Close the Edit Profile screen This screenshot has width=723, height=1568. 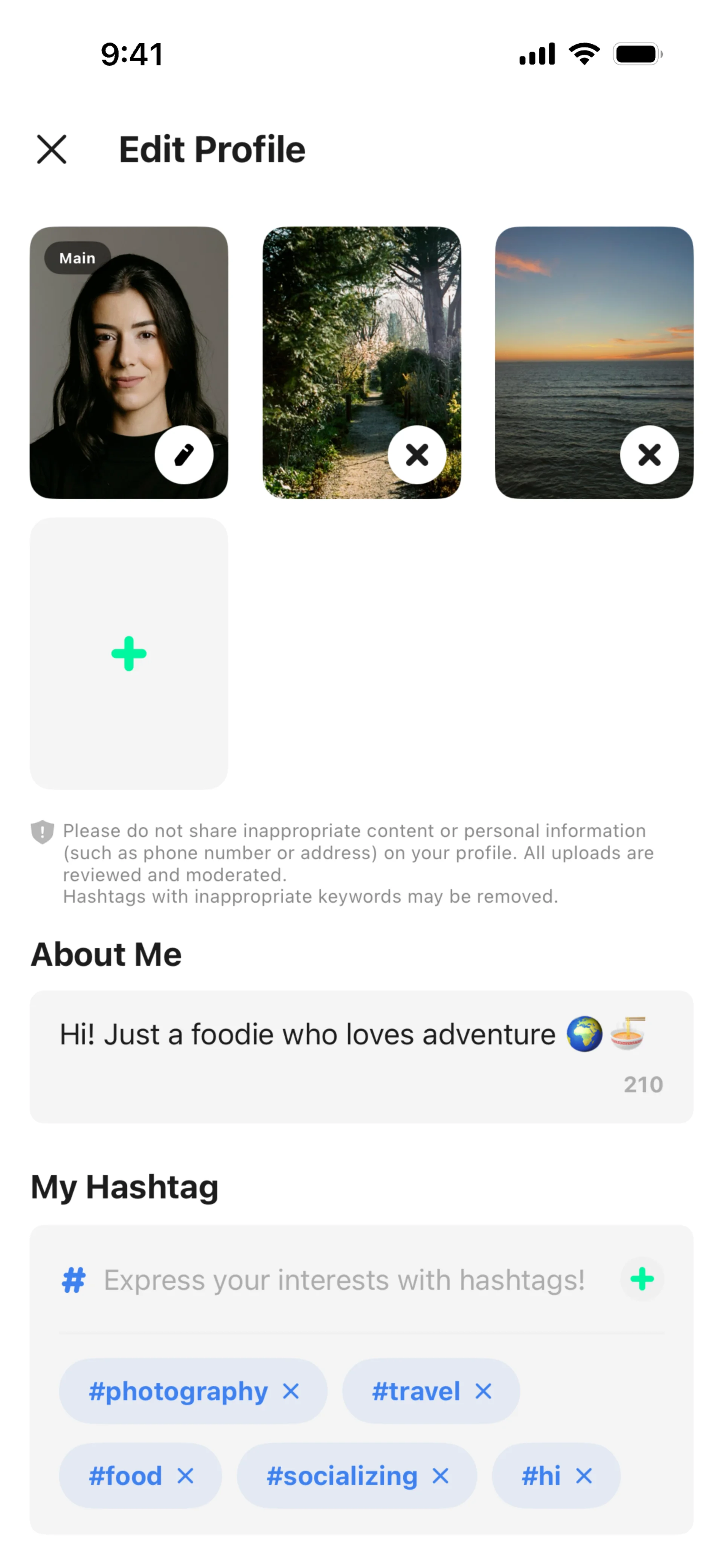[x=52, y=150]
